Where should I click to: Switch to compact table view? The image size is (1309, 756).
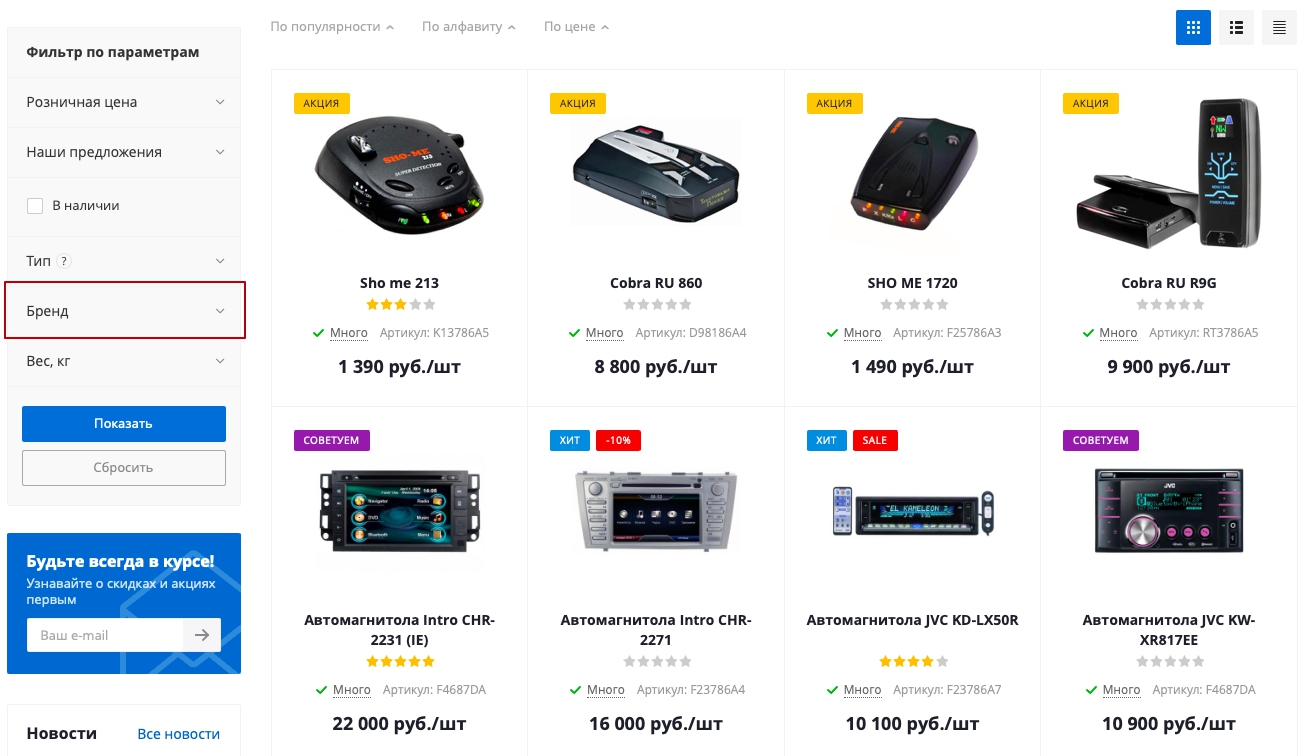coord(1279,28)
